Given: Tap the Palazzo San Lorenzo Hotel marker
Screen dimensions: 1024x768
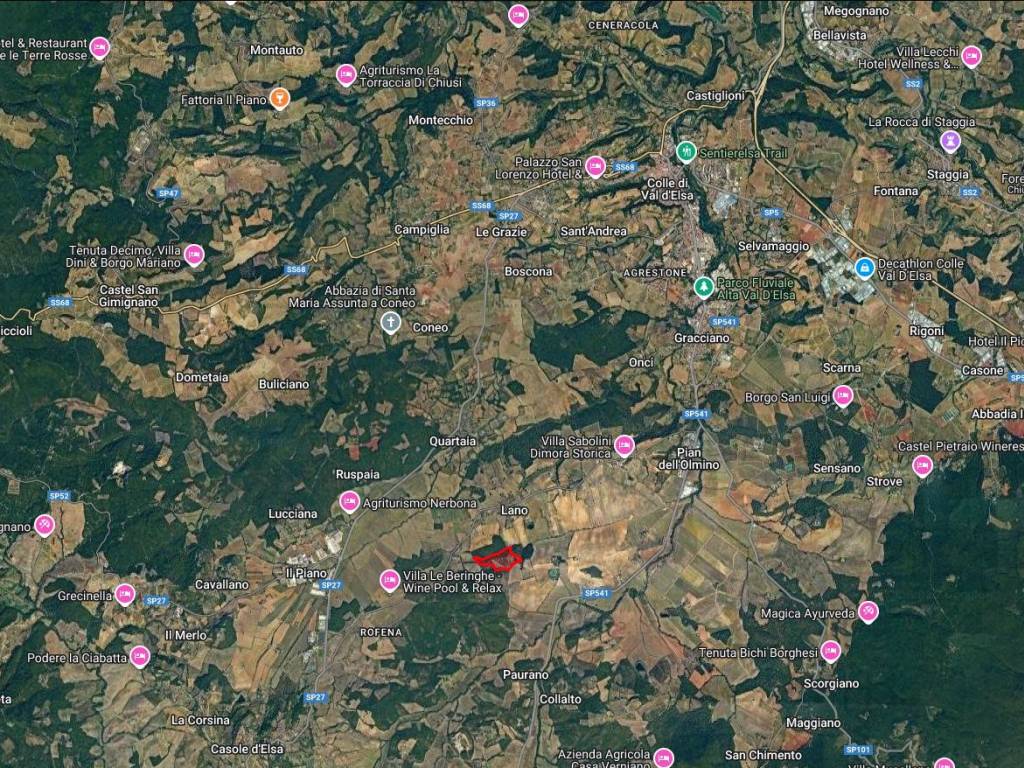Looking at the screenshot, I should pos(595,166).
